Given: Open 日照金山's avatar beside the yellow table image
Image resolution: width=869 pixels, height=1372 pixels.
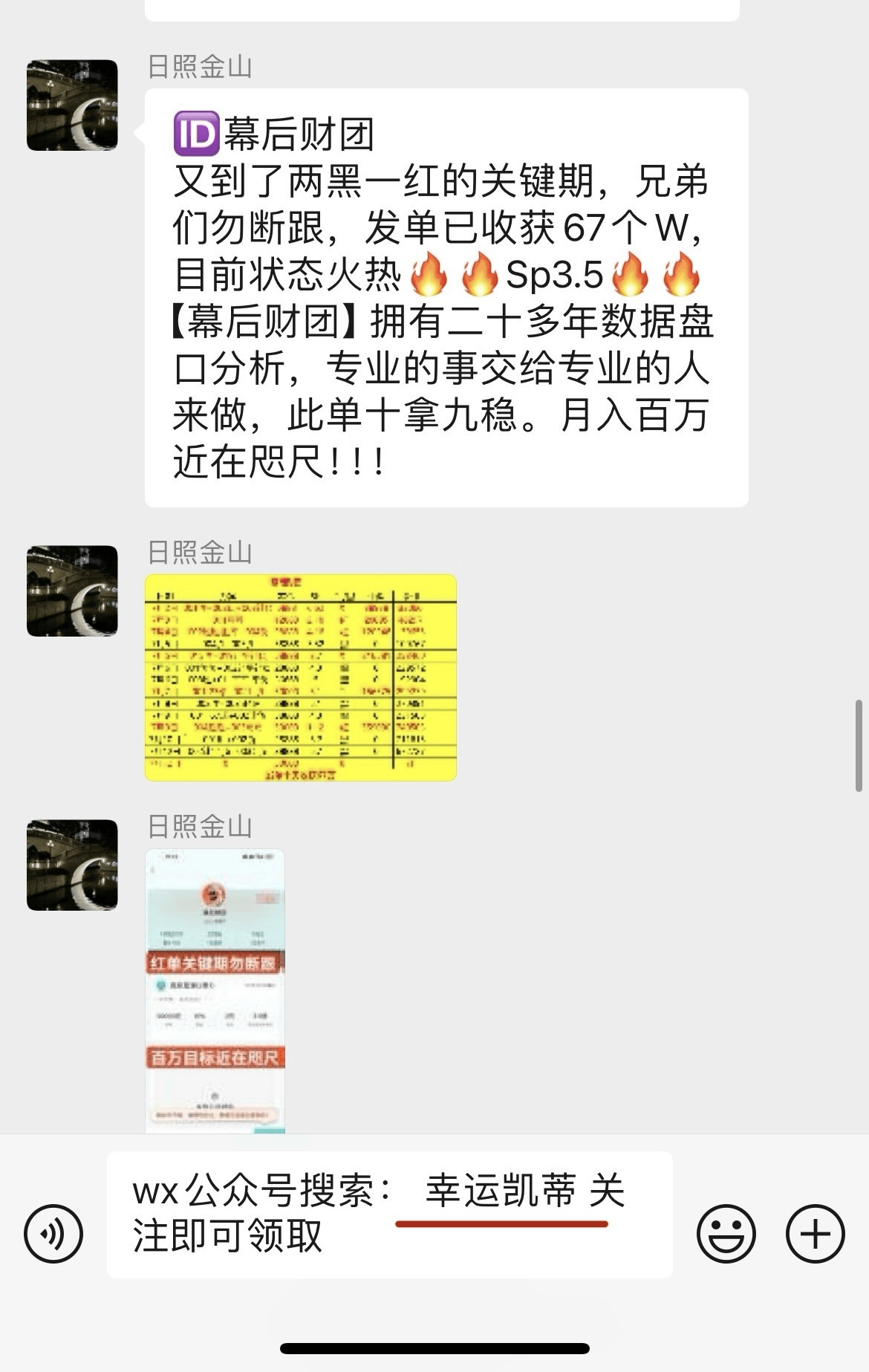Looking at the screenshot, I should tap(72, 591).
